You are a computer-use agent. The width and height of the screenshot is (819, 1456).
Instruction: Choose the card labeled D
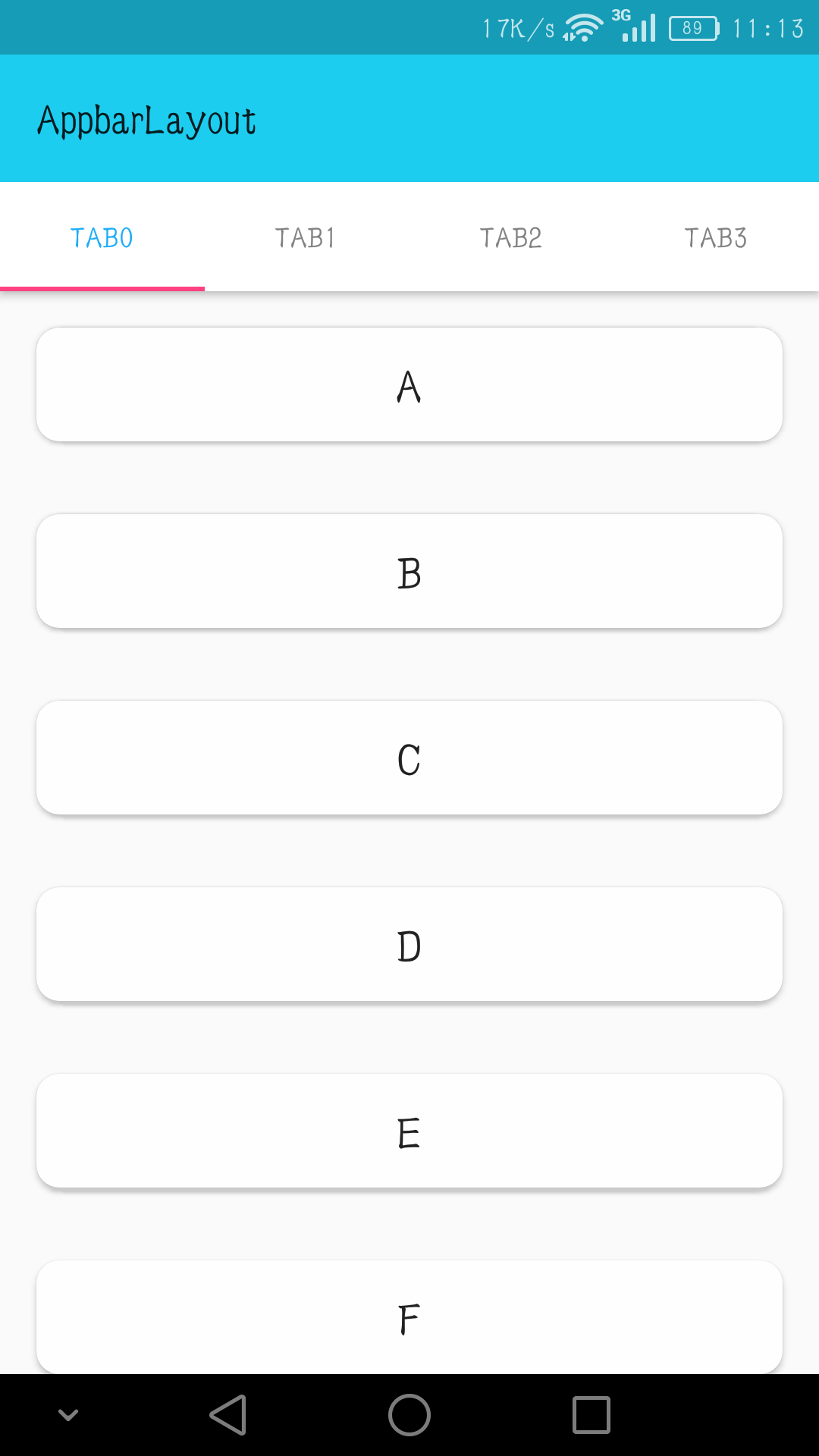409,944
